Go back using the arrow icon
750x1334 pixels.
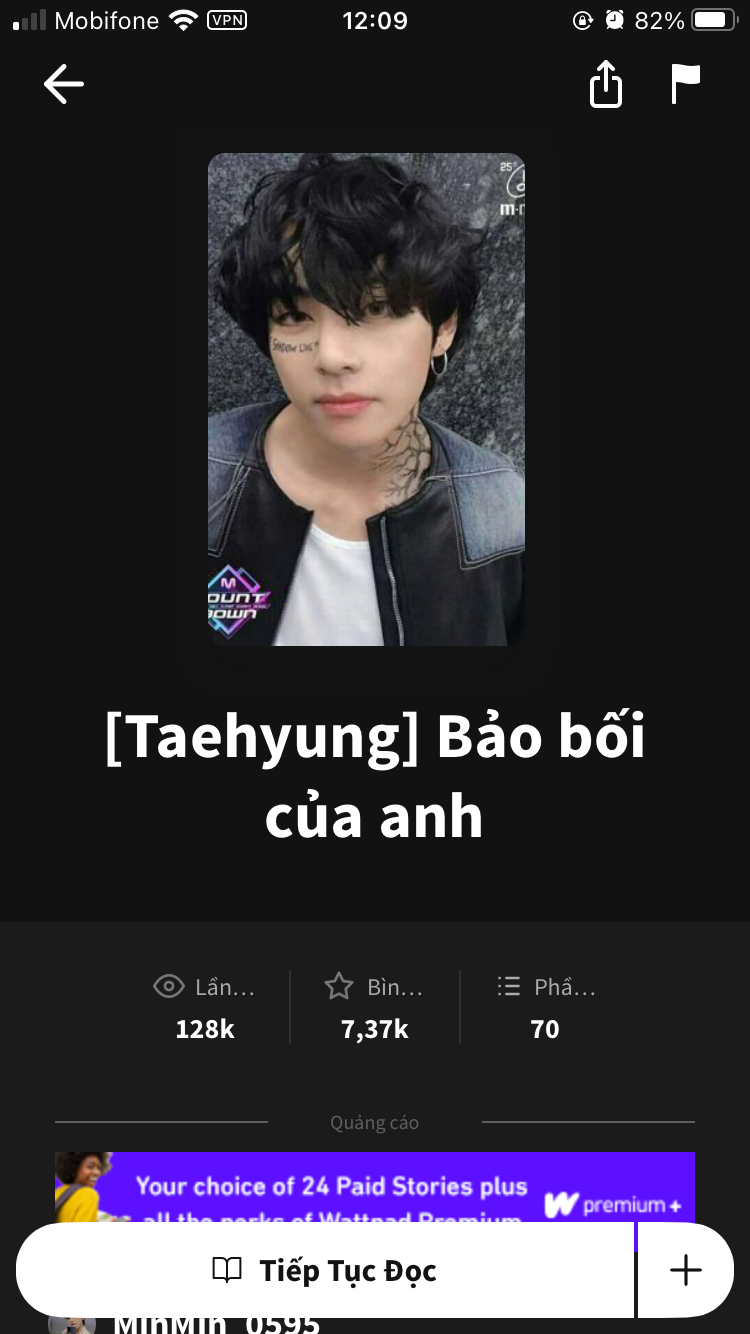64,84
